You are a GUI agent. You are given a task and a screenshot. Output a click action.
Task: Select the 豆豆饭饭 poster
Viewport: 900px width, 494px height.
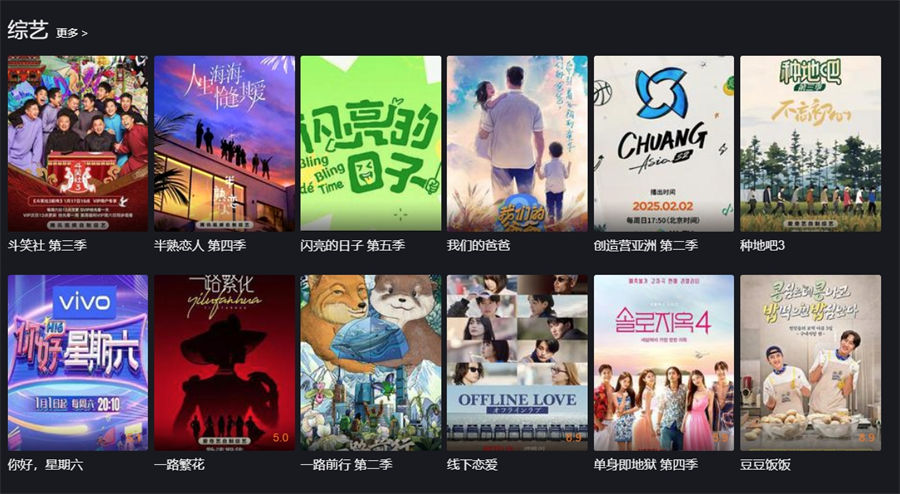tap(810, 362)
